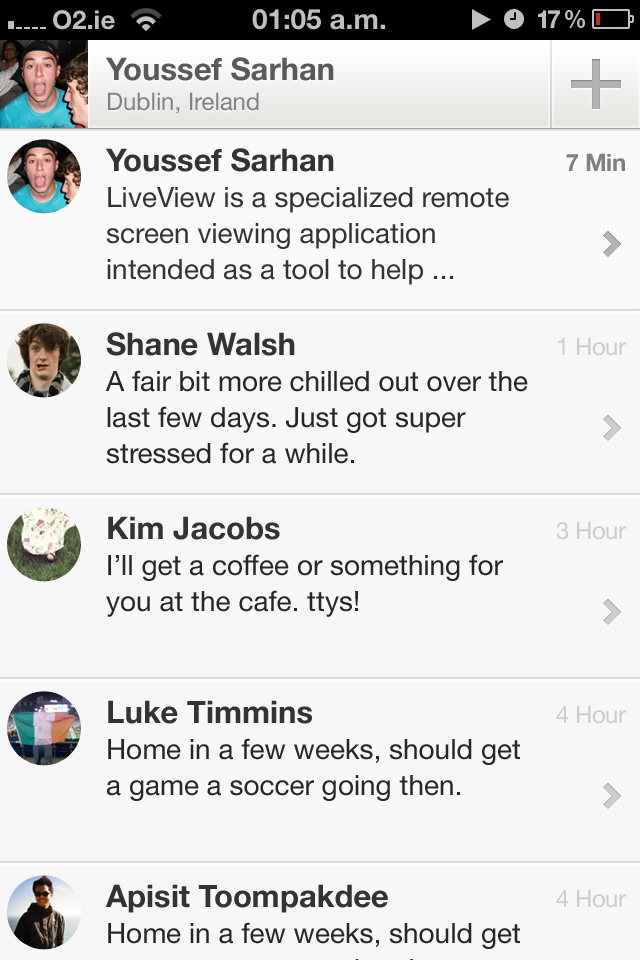Image resolution: width=640 pixels, height=960 pixels.
Task: Open Apisit Toompakdee's message
Action: point(320,915)
